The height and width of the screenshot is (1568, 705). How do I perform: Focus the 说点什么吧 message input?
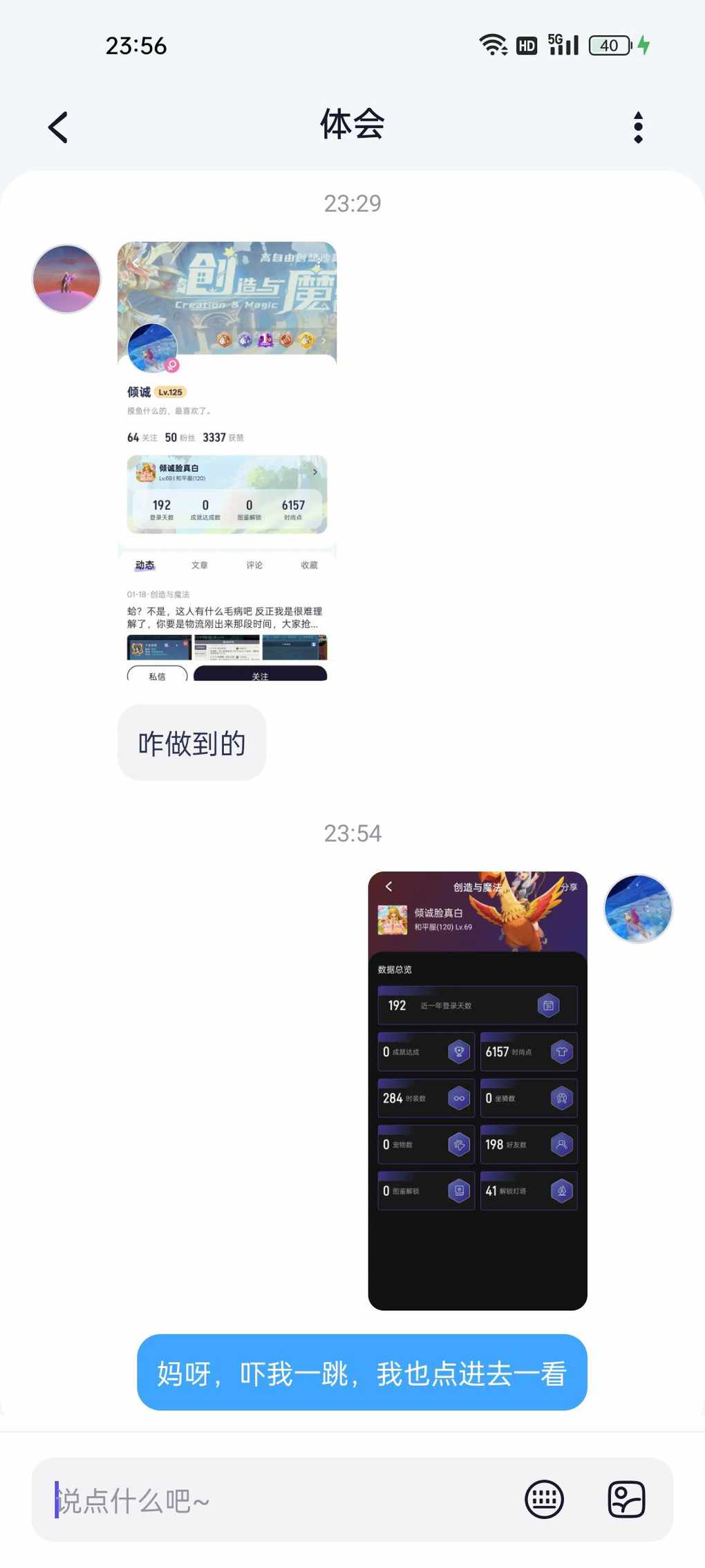[276, 1500]
